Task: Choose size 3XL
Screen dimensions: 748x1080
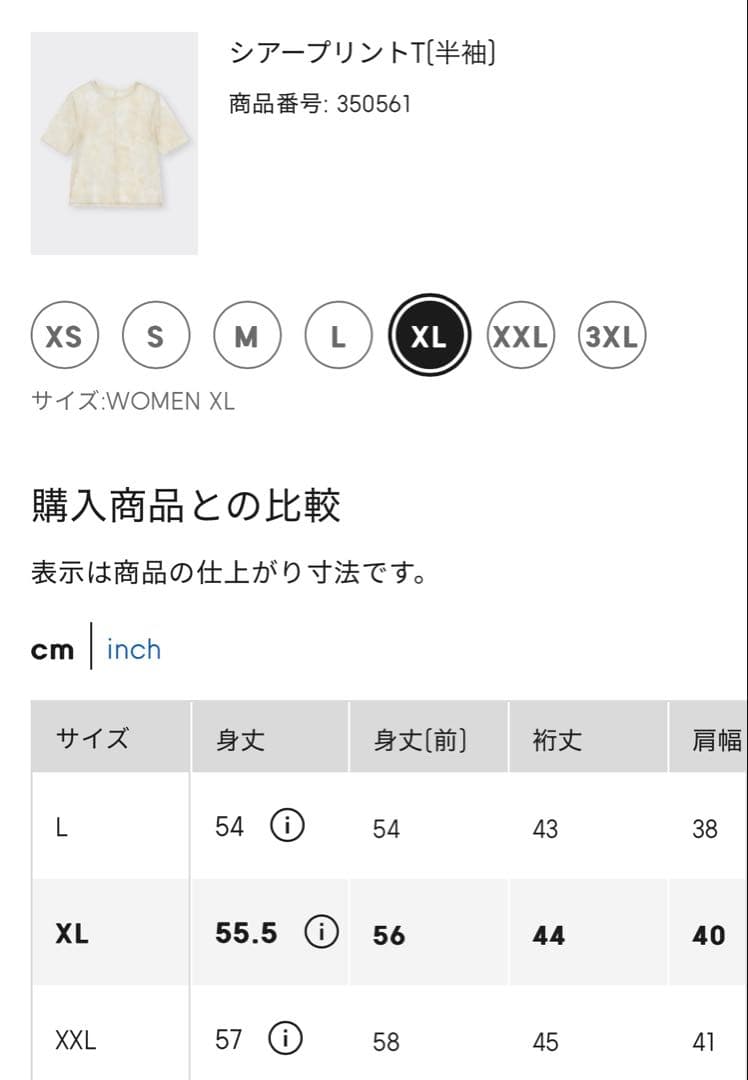Action: [611, 336]
